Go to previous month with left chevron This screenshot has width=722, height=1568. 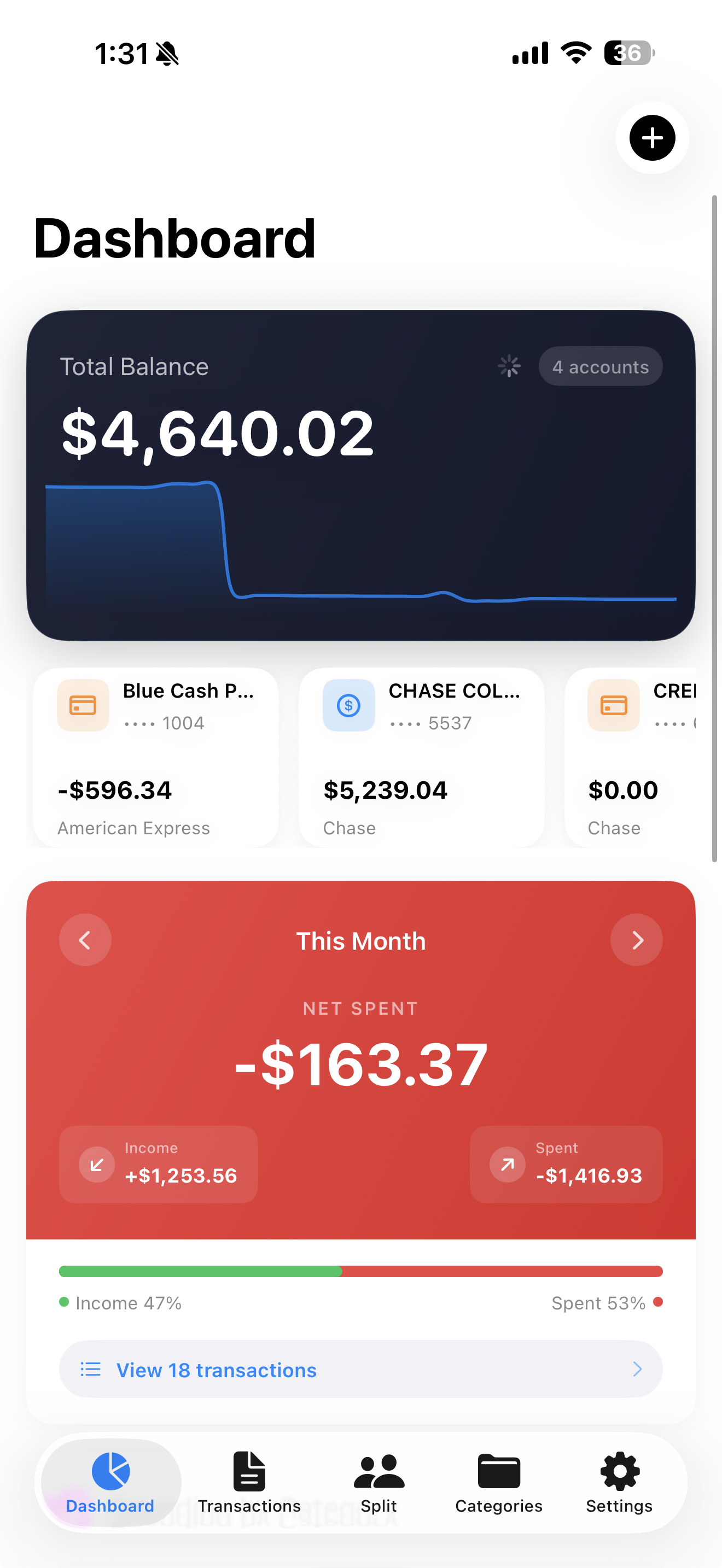pyautogui.click(x=85, y=939)
